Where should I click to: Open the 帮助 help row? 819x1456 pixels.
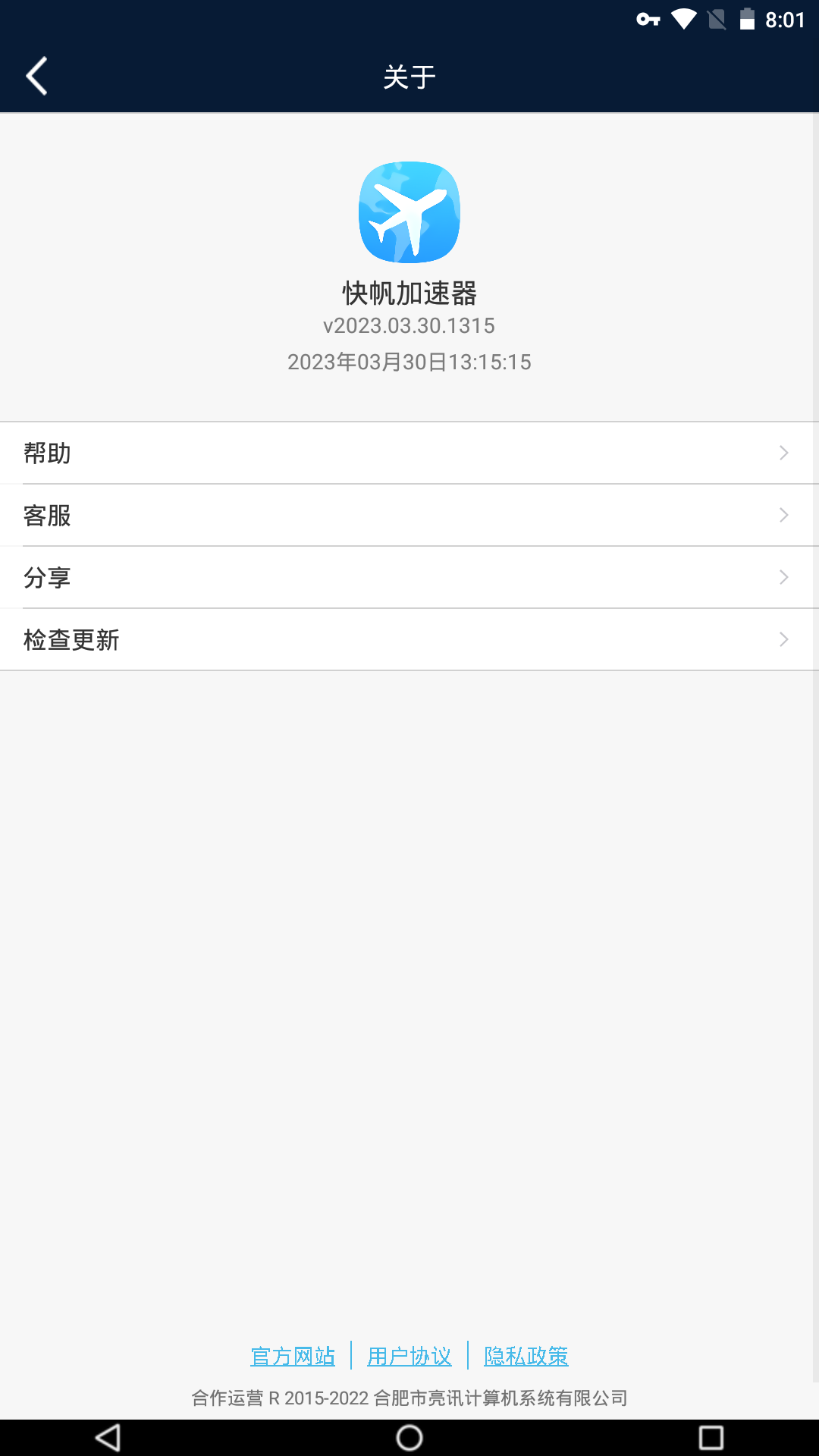click(x=409, y=453)
